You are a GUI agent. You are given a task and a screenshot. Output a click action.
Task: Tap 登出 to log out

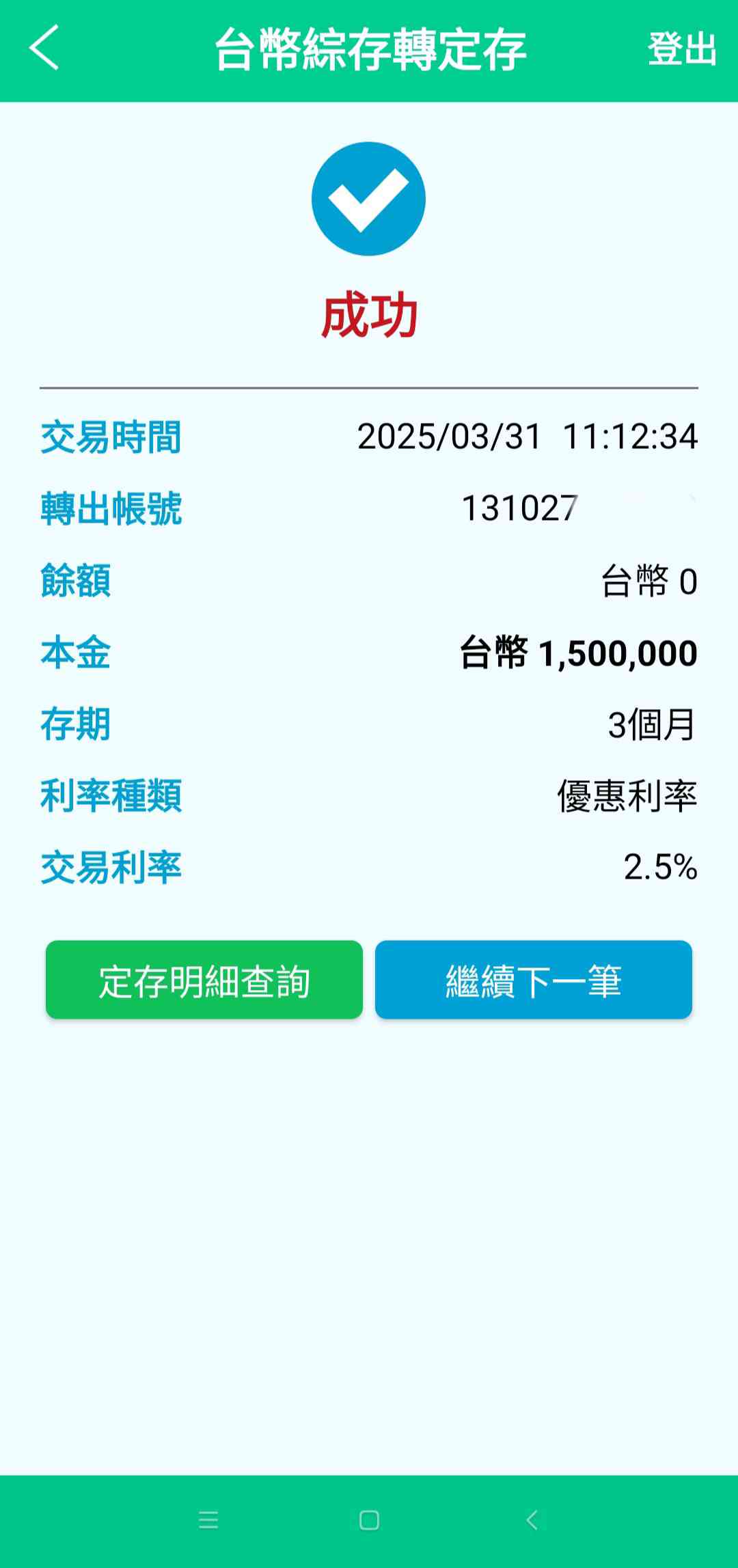(x=681, y=49)
